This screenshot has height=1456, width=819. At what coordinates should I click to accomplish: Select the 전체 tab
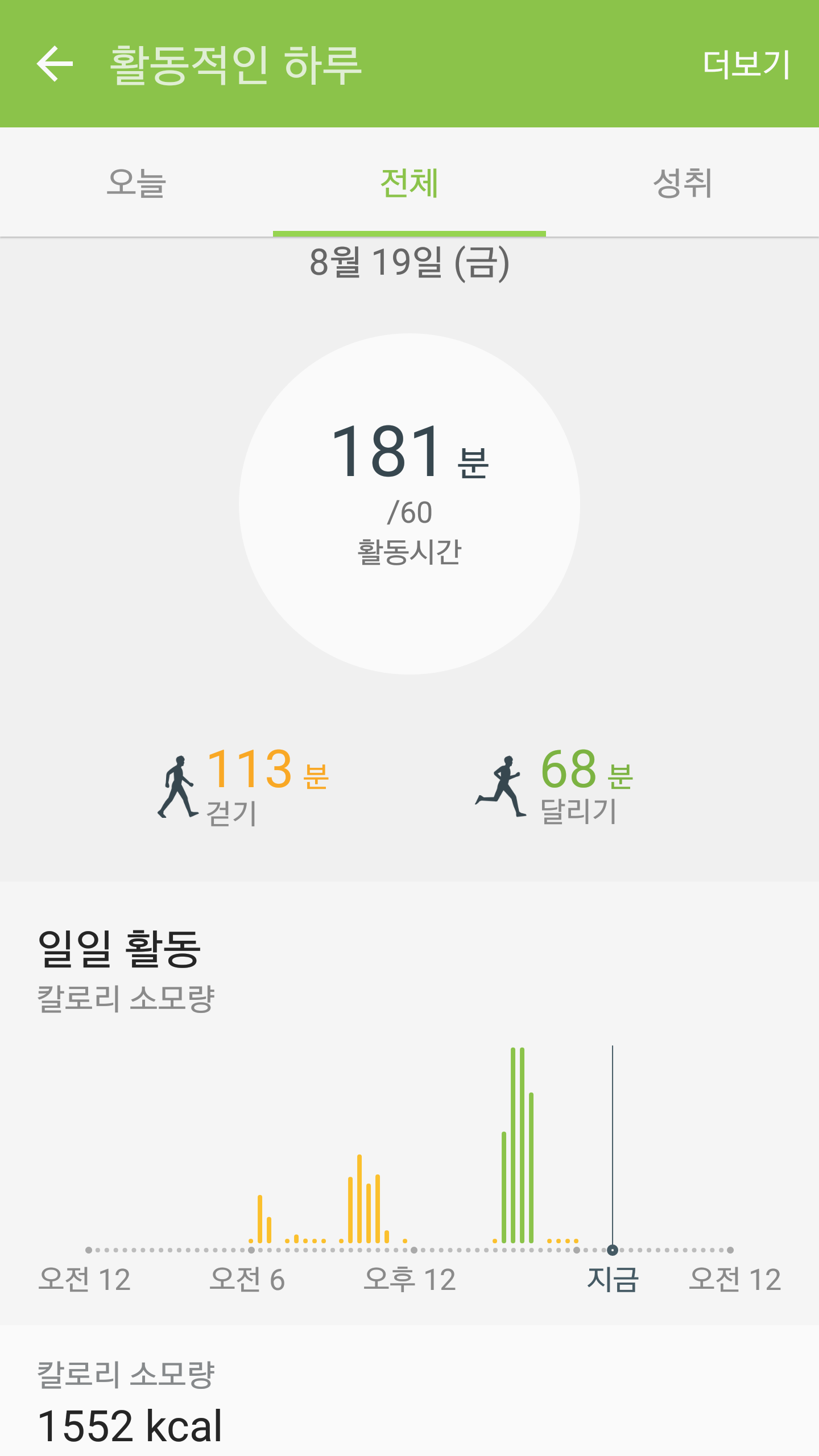point(409,183)
